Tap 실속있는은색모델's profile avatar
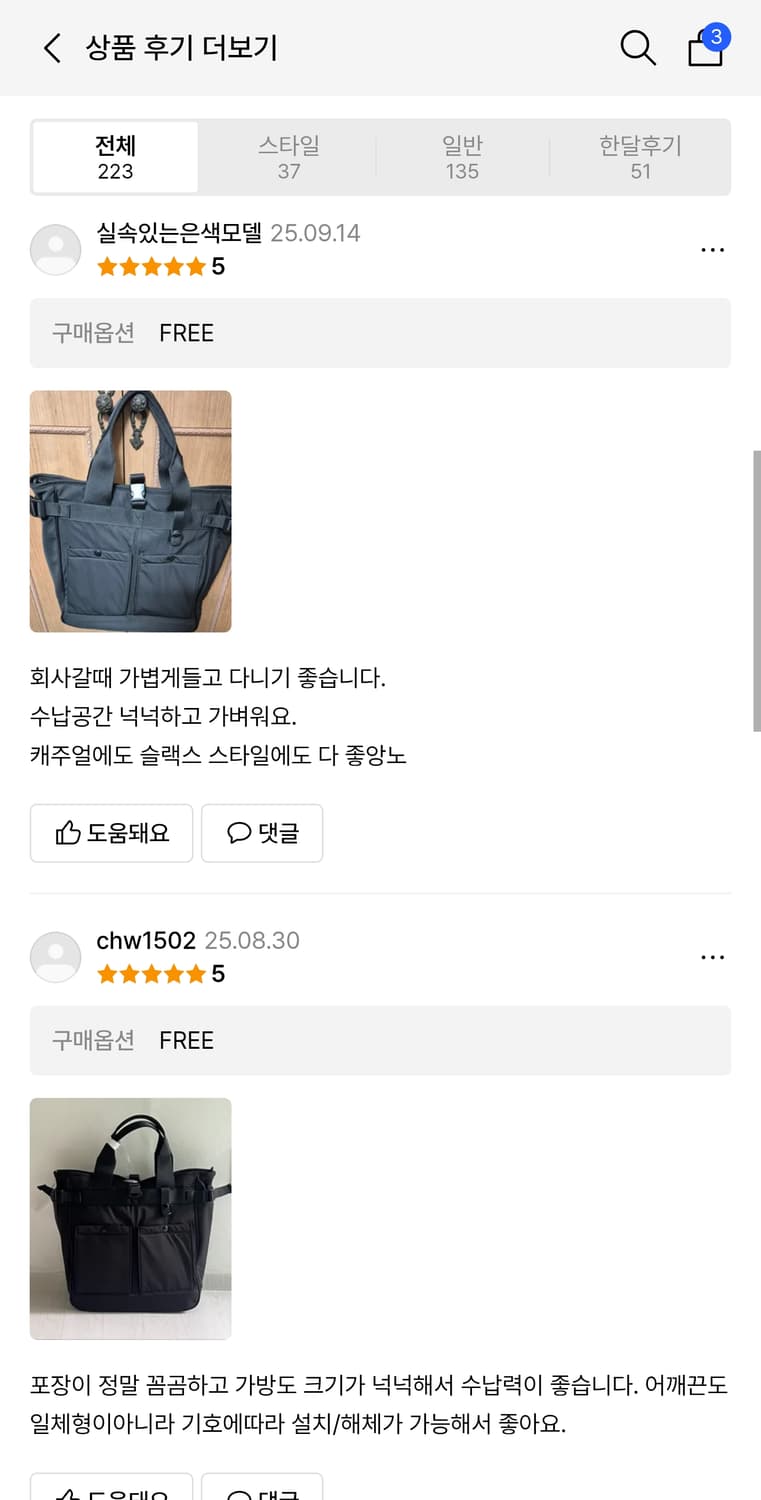 click(55, 249)
